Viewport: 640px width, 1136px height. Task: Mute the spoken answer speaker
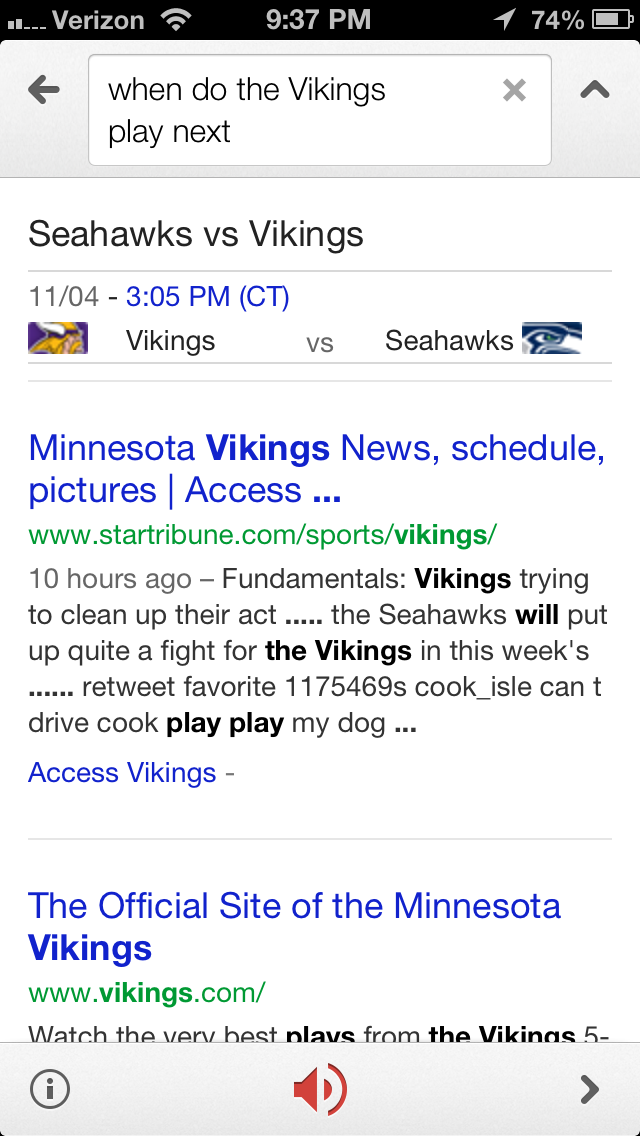tap(320, 1089)
